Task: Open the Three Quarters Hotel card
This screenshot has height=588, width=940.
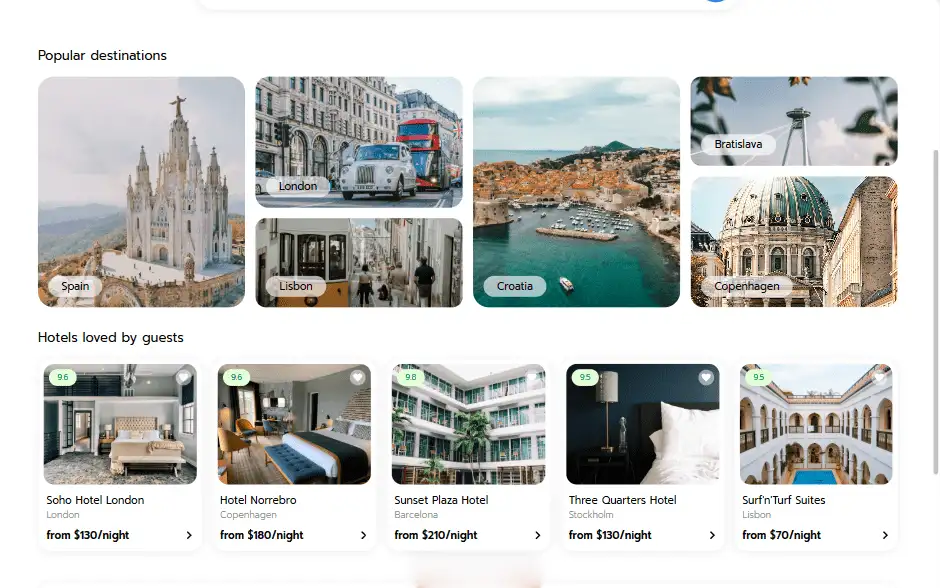Action: pos(643,456)
